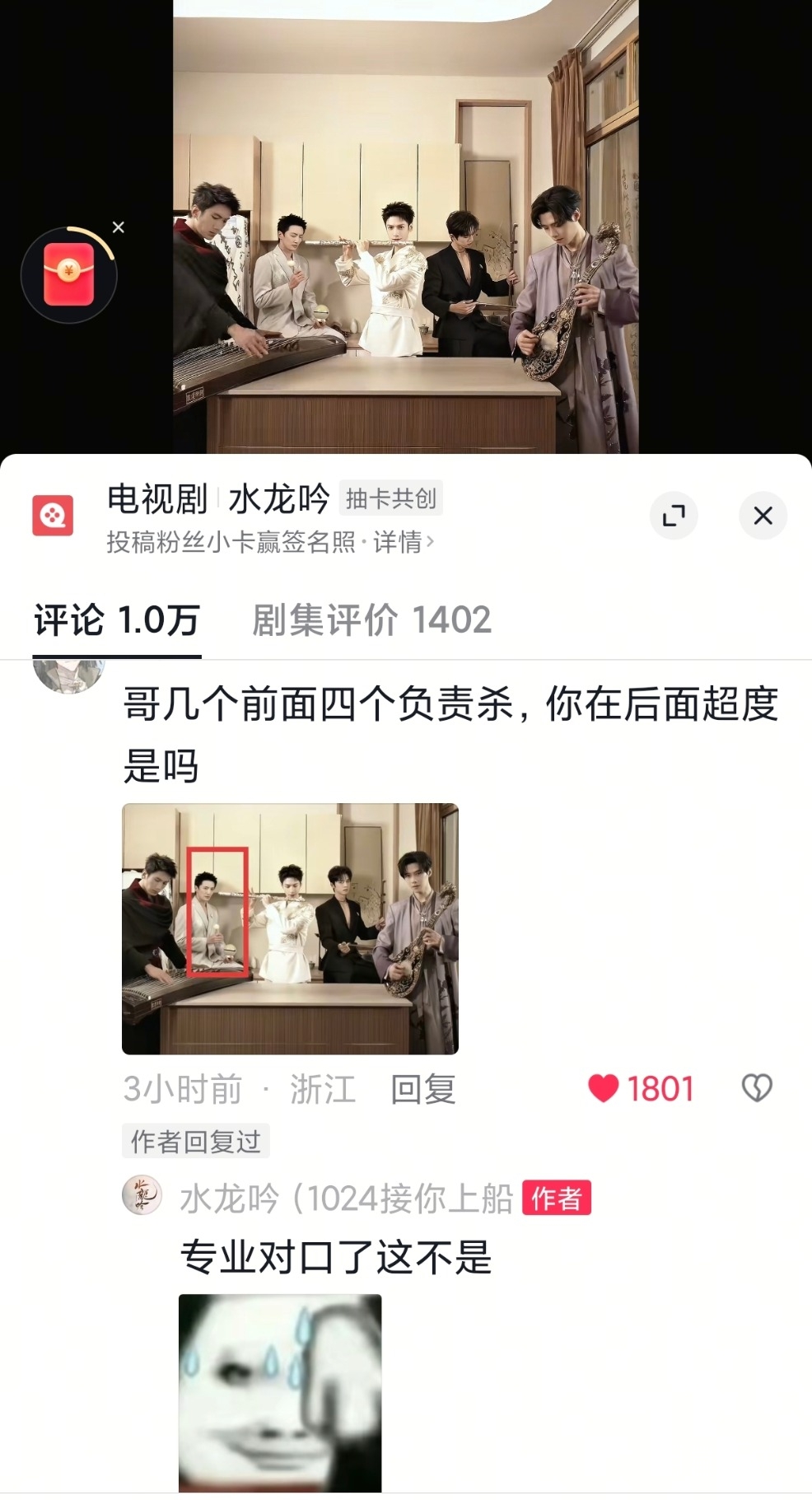Dismiss the red envelope floating widget
The width and height of the screenshot is (812, 1500).
point(119,227)
